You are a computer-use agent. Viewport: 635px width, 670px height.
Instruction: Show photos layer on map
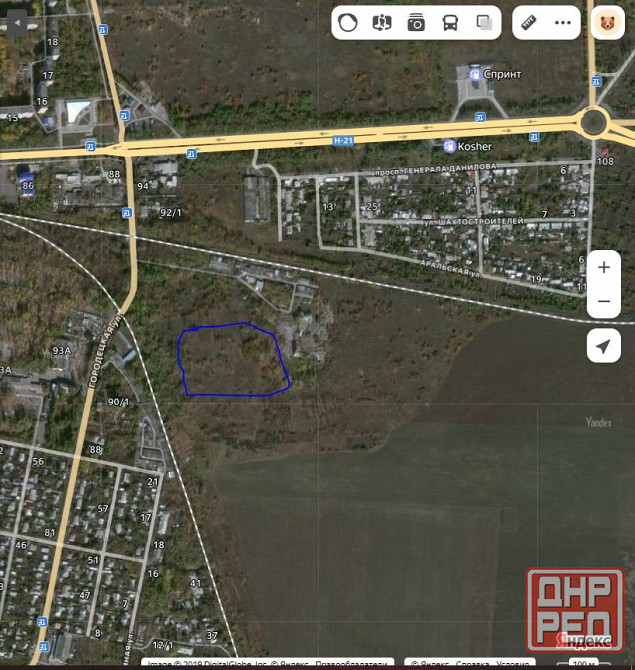416,22
